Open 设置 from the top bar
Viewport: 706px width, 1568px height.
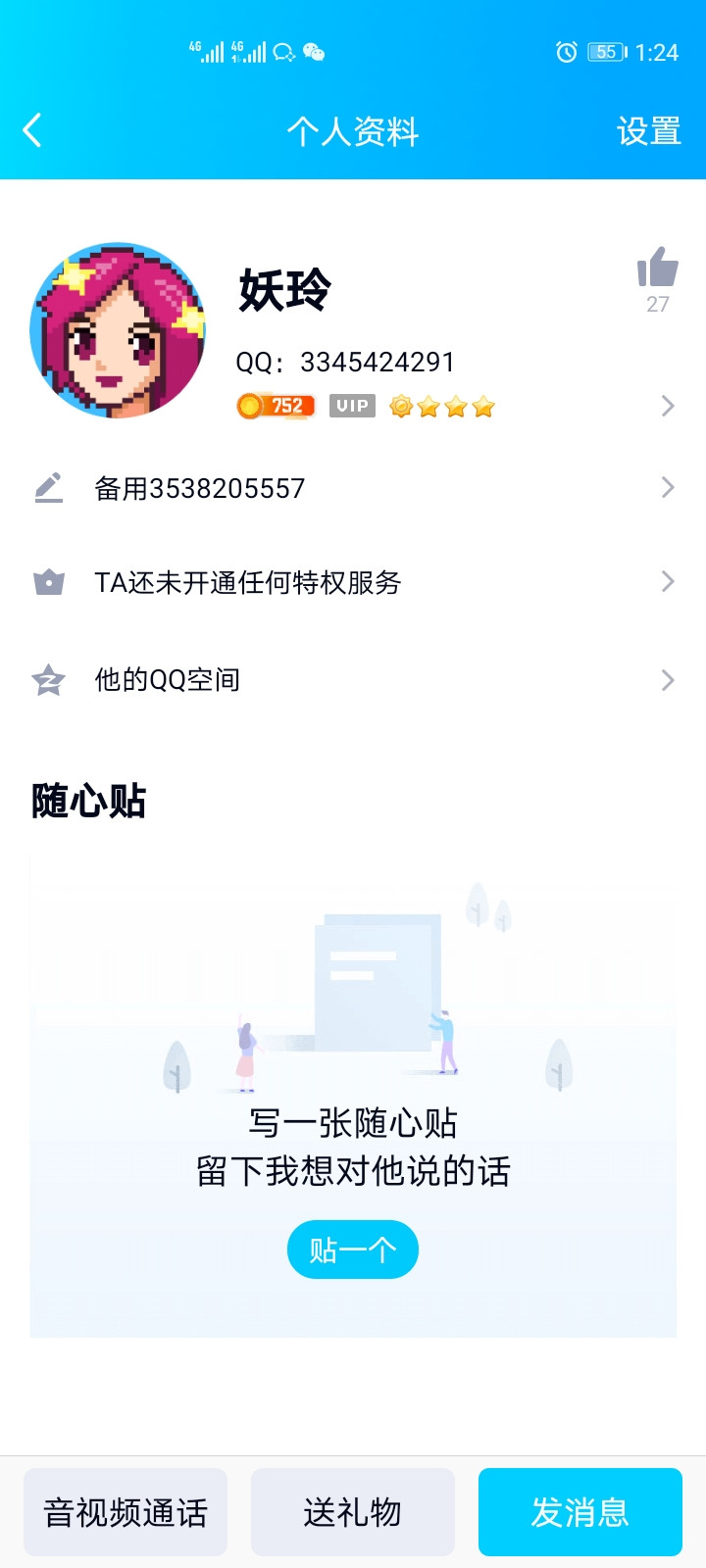[648, 129]
